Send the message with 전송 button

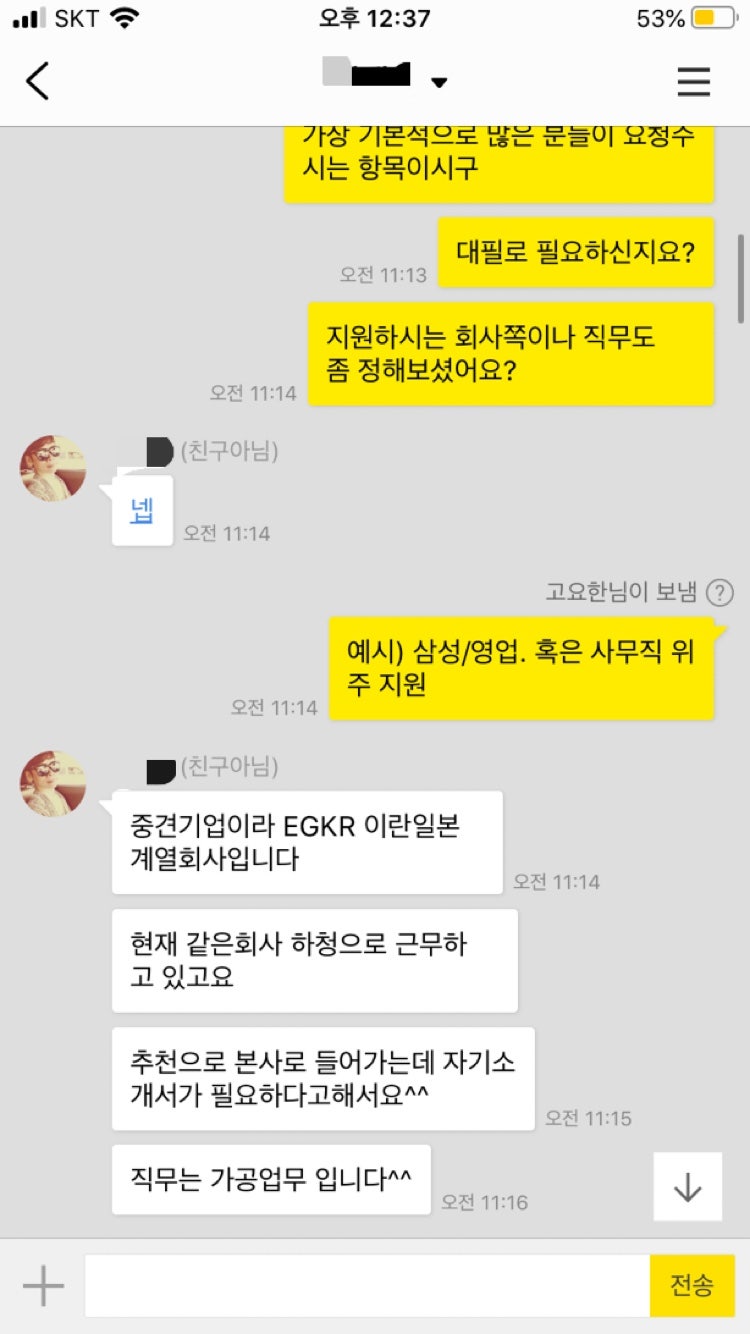tap(692, 1286)
